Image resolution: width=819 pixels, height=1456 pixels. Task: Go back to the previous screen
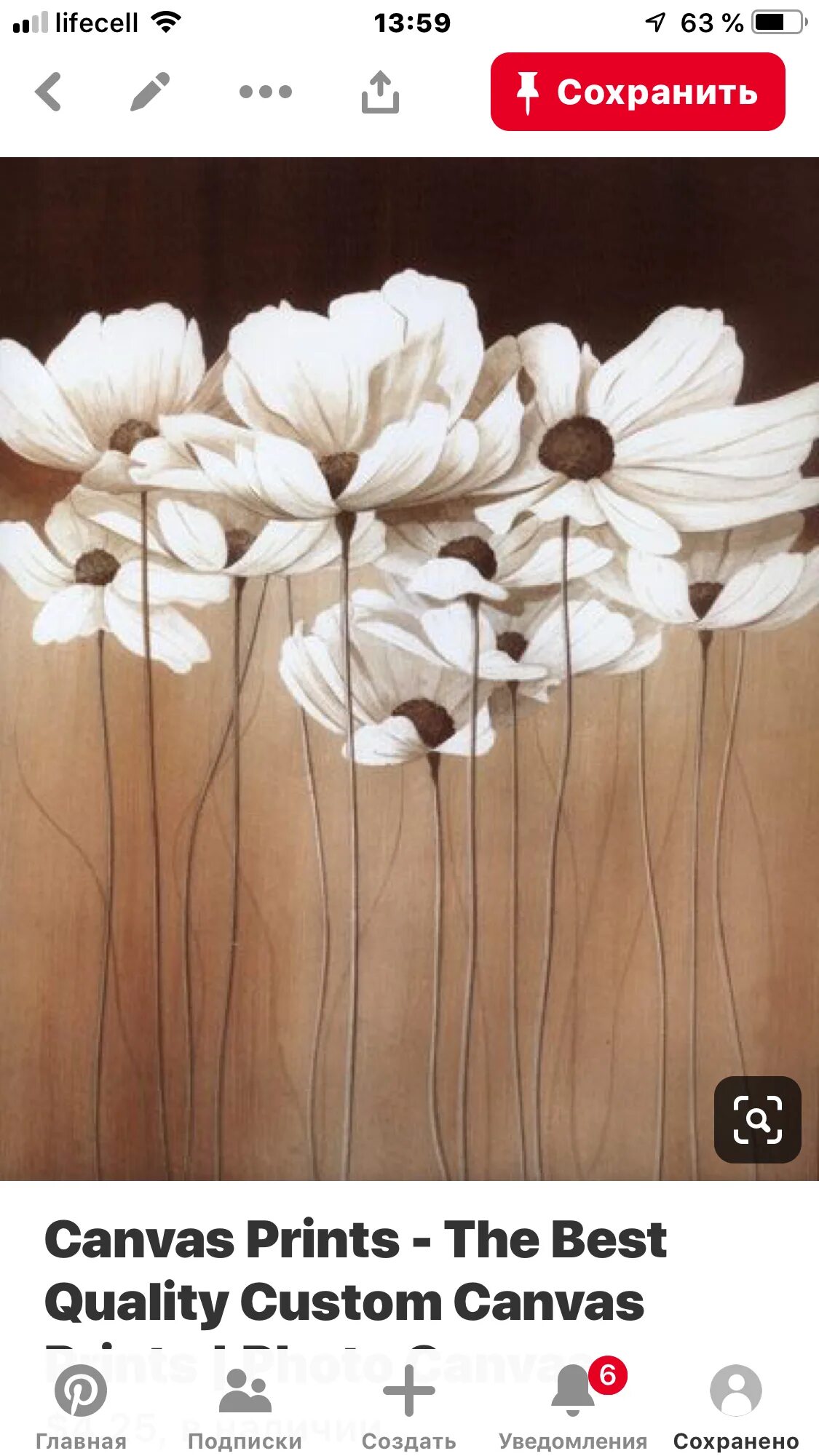[x=48, y=92]
